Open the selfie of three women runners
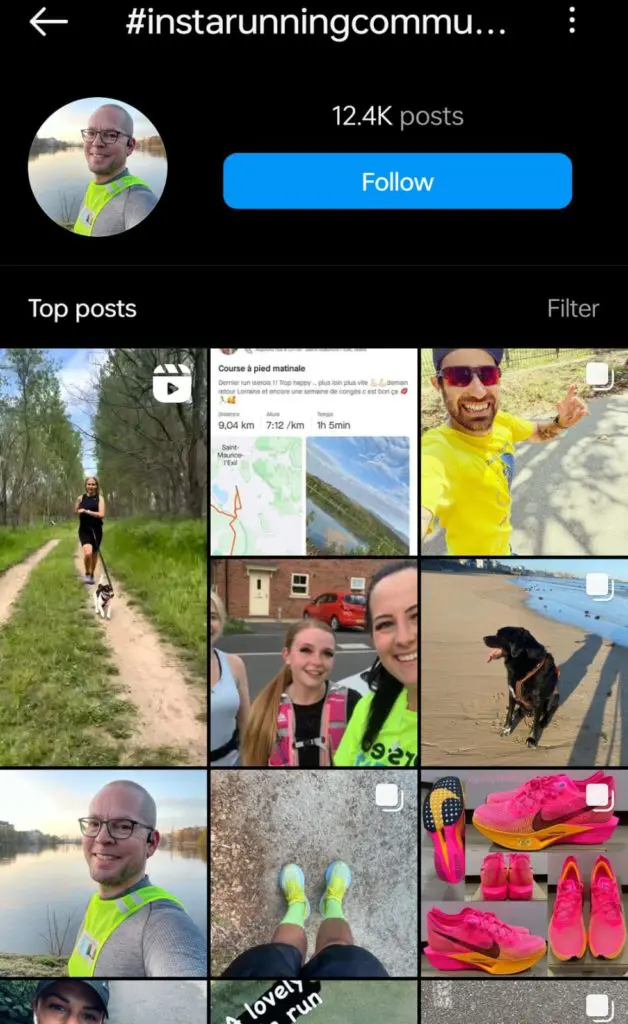Viewport: 628px width, 1024px height. pos(312,662)
